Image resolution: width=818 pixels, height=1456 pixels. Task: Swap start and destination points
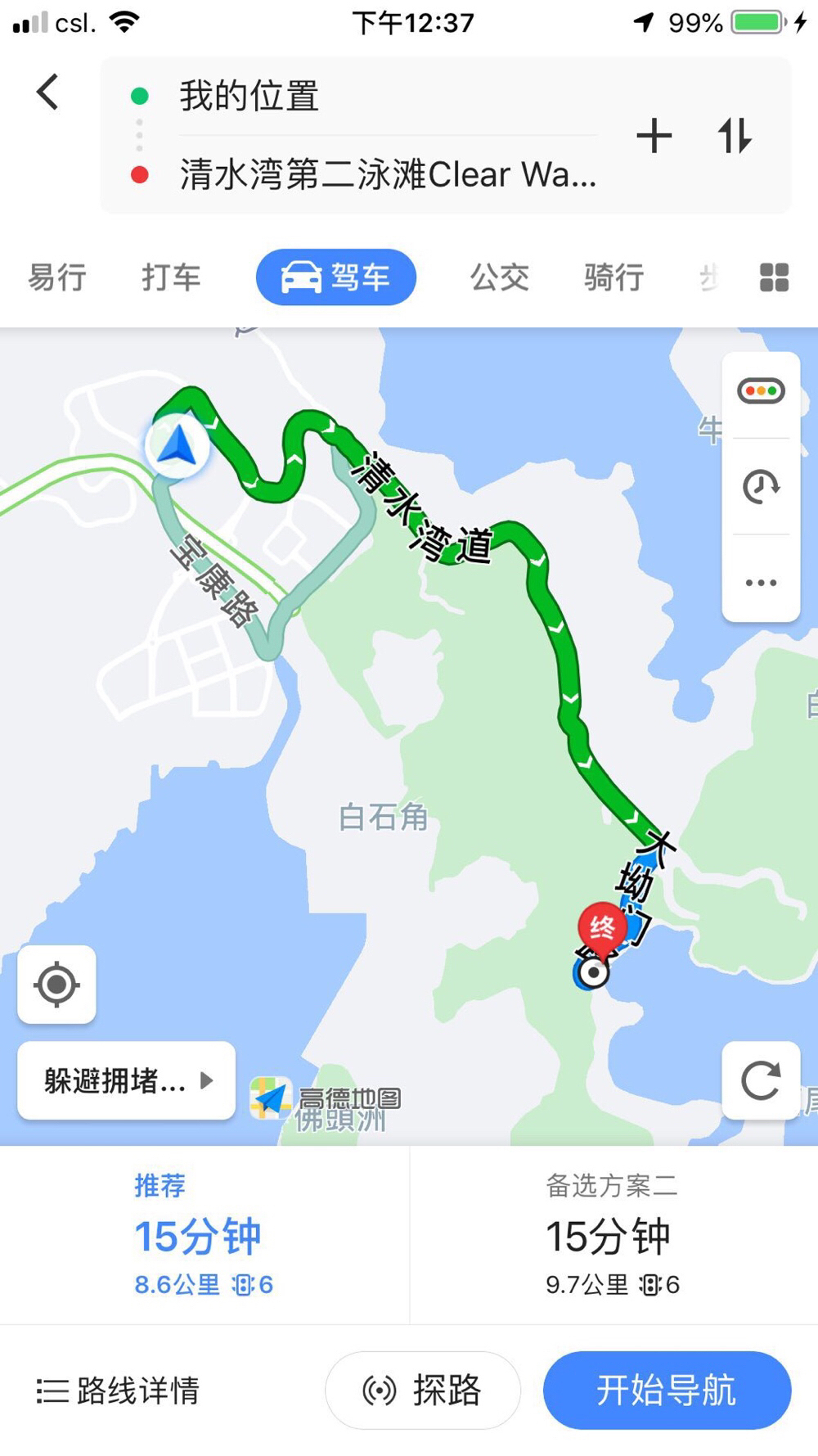tap(734, 136)
